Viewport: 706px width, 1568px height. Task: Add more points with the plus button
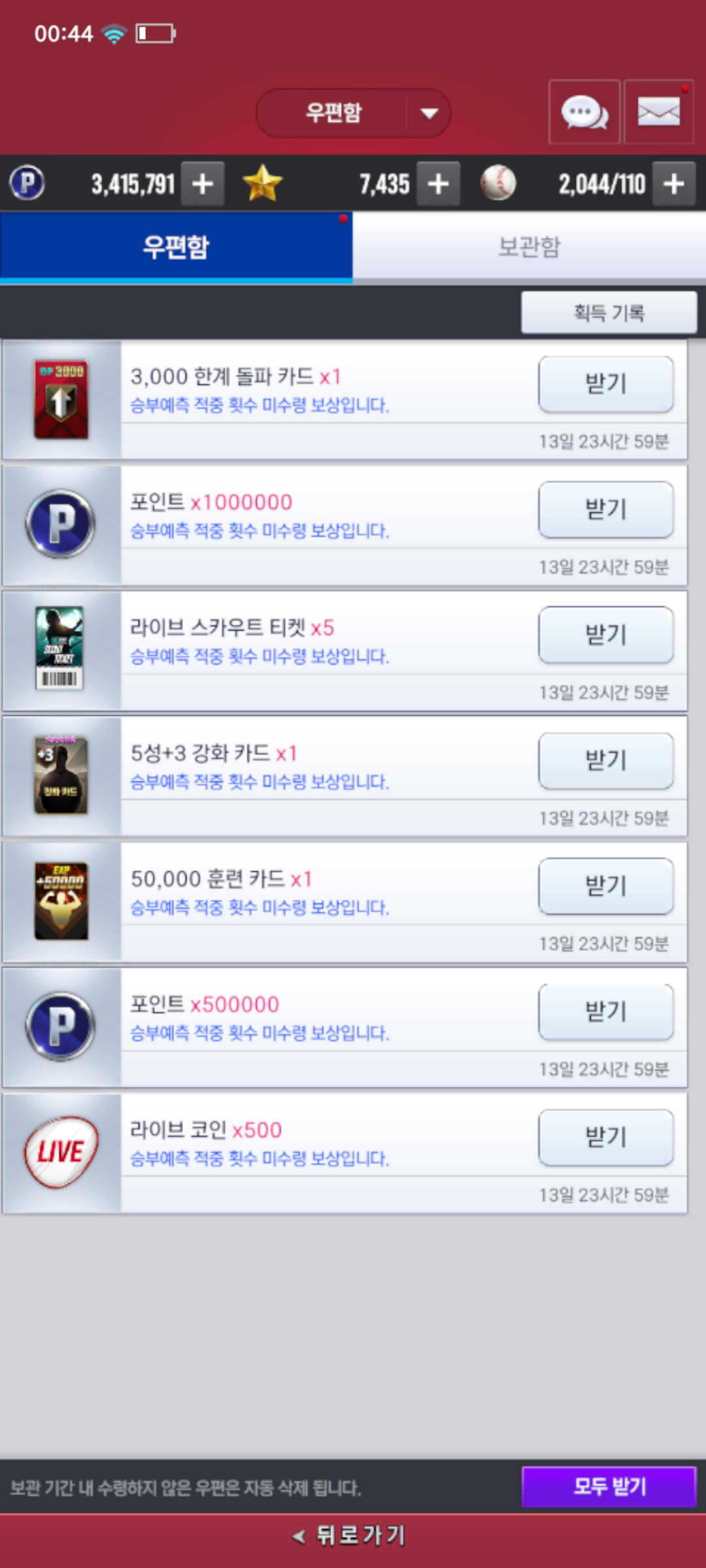pos(203,184)
